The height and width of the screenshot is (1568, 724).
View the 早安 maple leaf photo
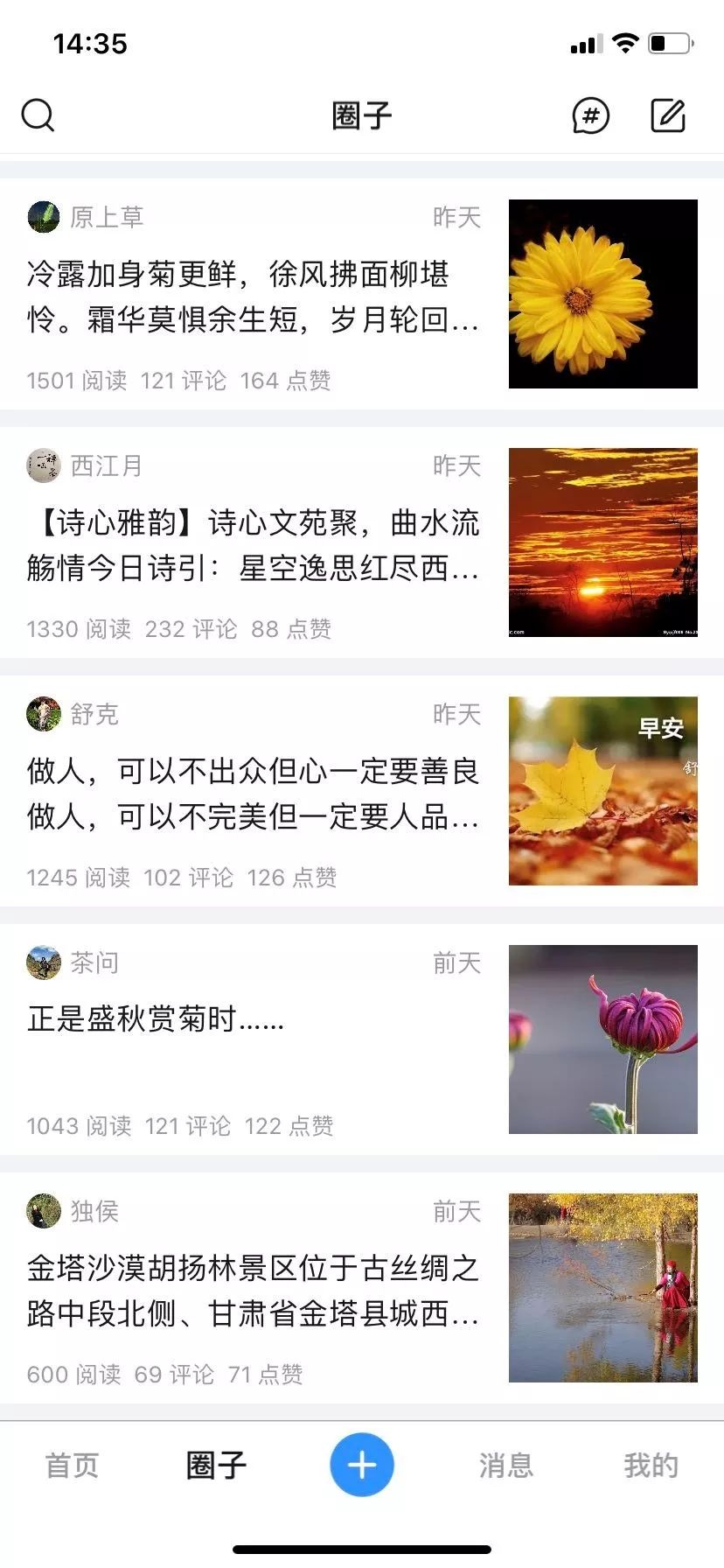click(603, 791)
